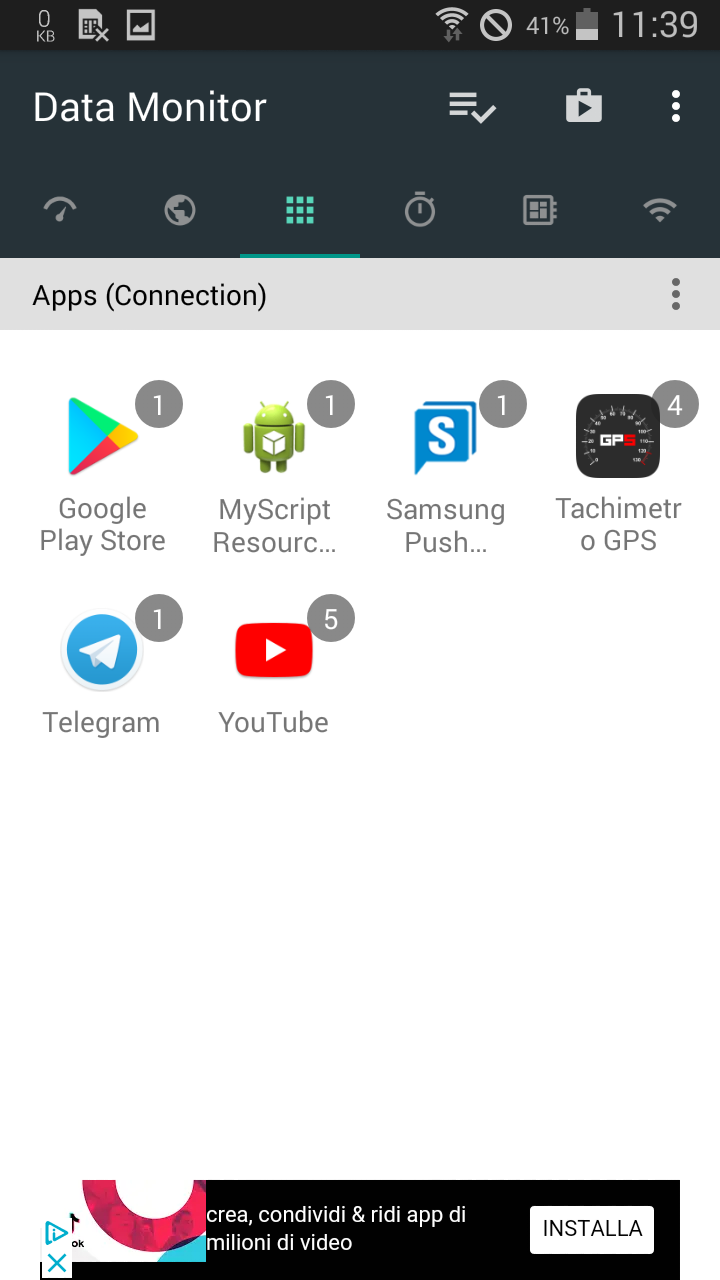Close the ad banner
Image resolution: width=720 pixels, height=1280 pixels.
coord(57,1263)
